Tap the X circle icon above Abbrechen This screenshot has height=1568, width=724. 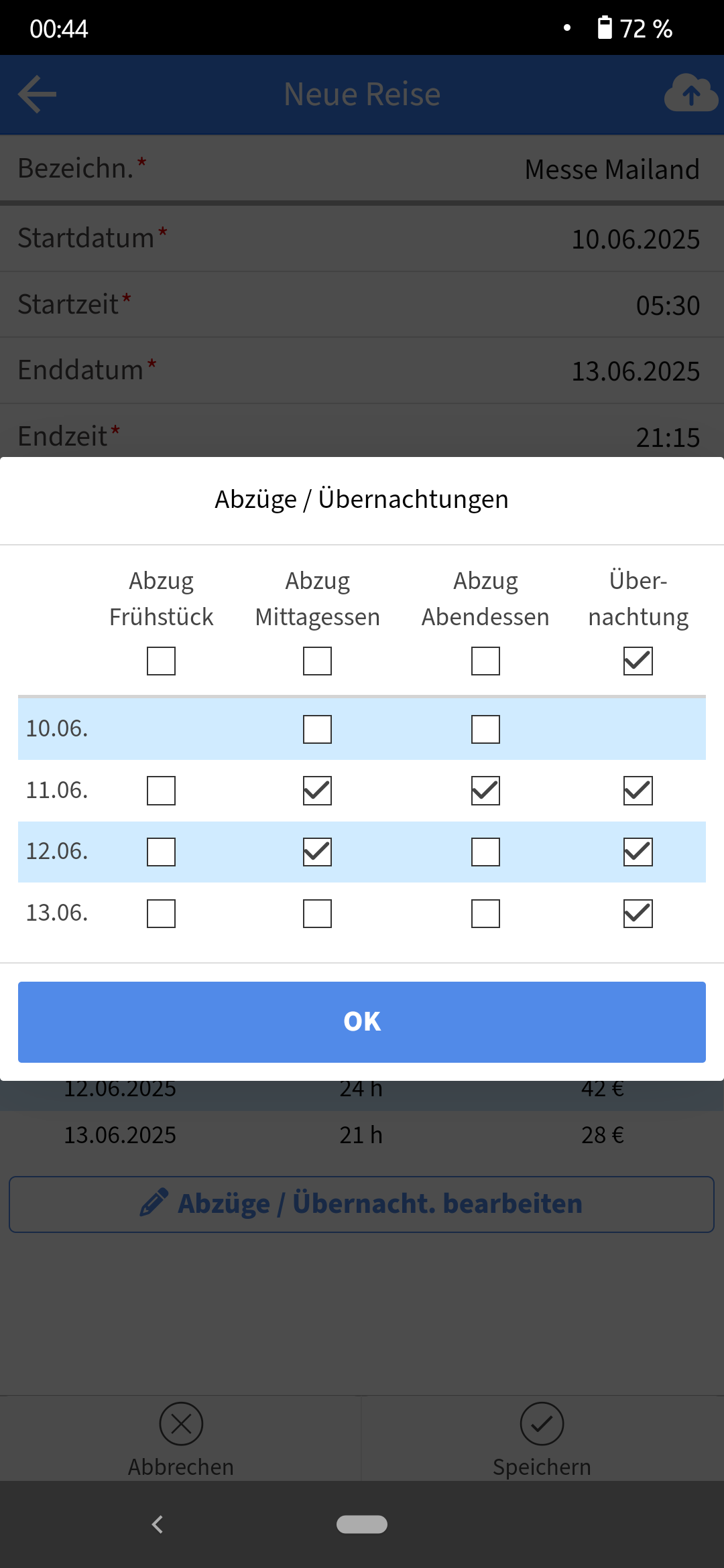180,1424
